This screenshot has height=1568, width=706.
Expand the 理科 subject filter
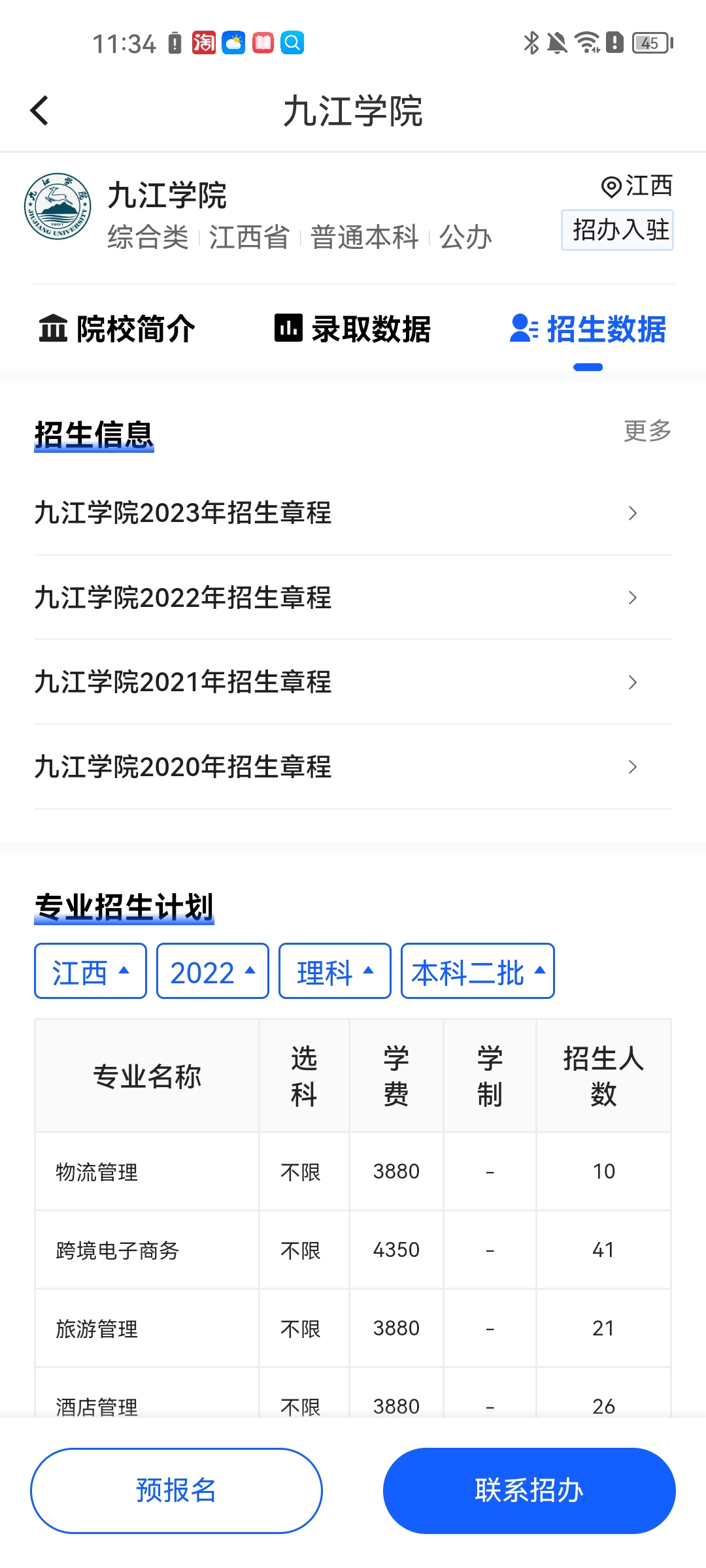(334, 972)
